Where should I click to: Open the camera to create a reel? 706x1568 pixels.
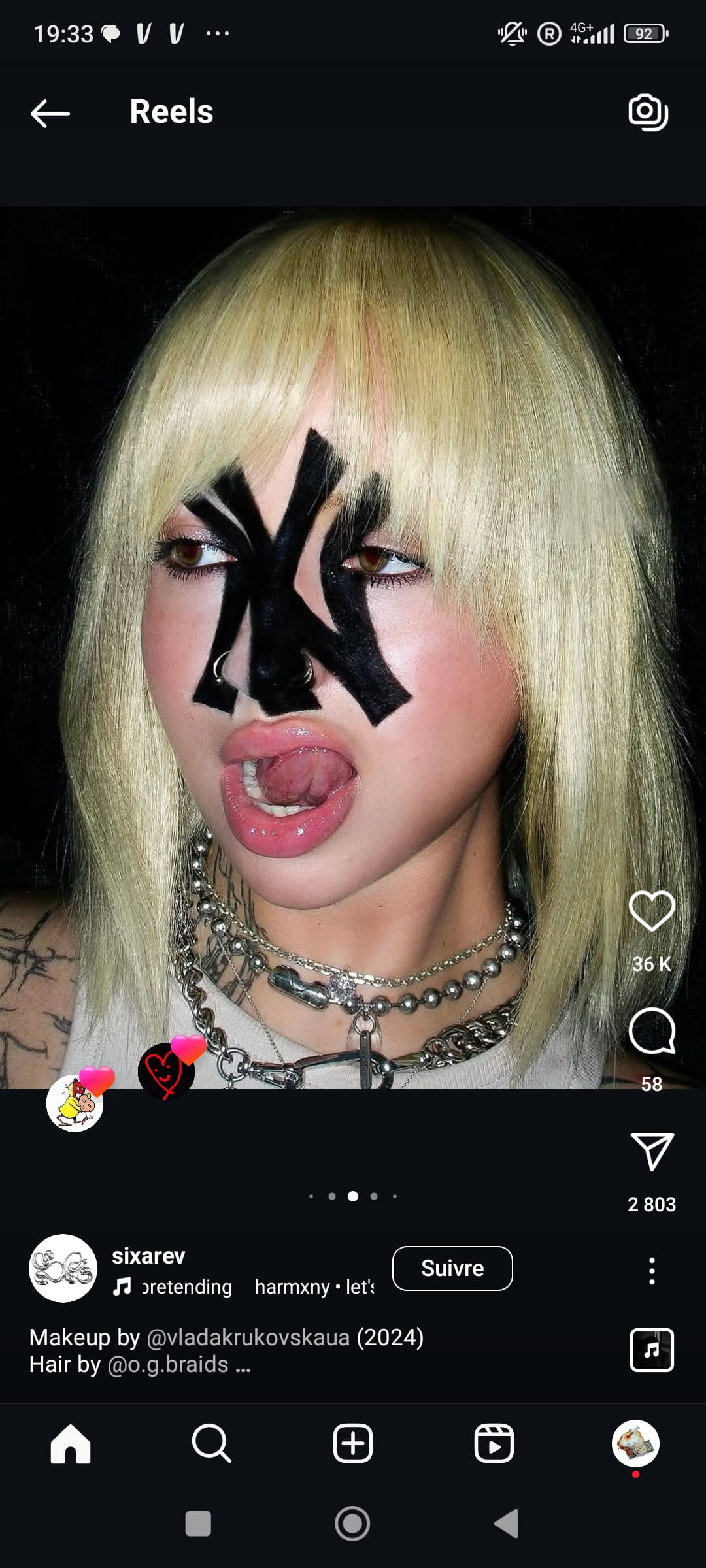pos(648,112)
